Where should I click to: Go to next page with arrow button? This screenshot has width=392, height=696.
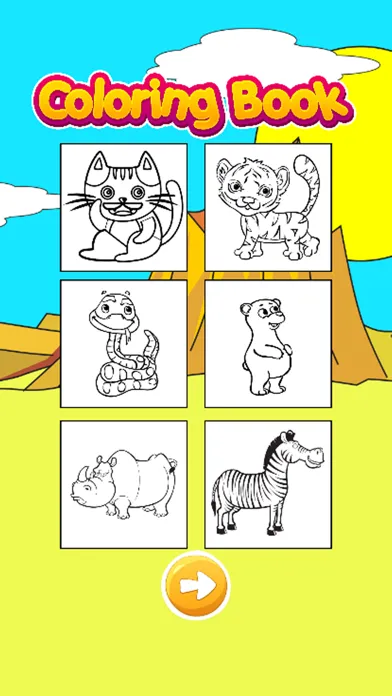(196, 586)
